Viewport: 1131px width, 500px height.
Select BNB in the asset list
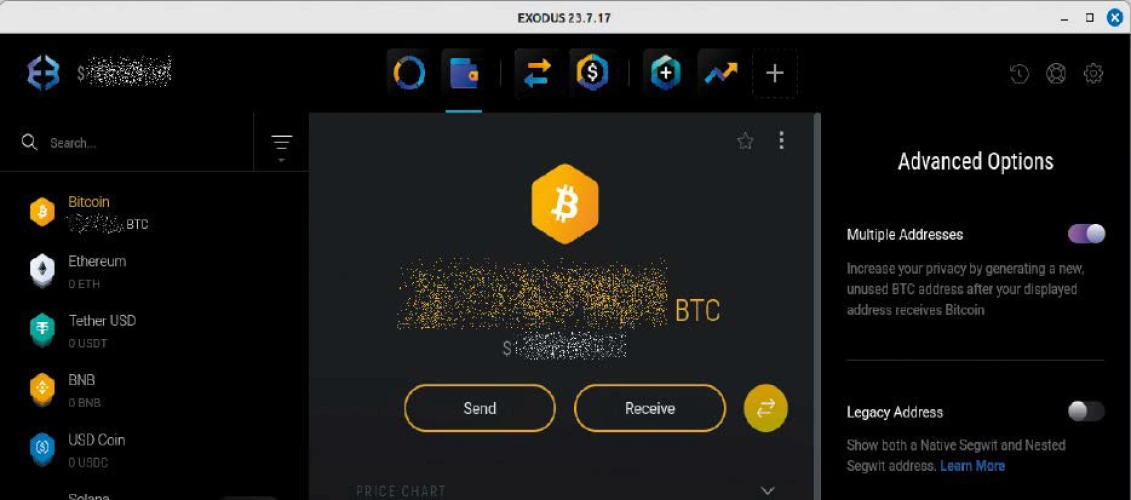(x=81, y=389)
